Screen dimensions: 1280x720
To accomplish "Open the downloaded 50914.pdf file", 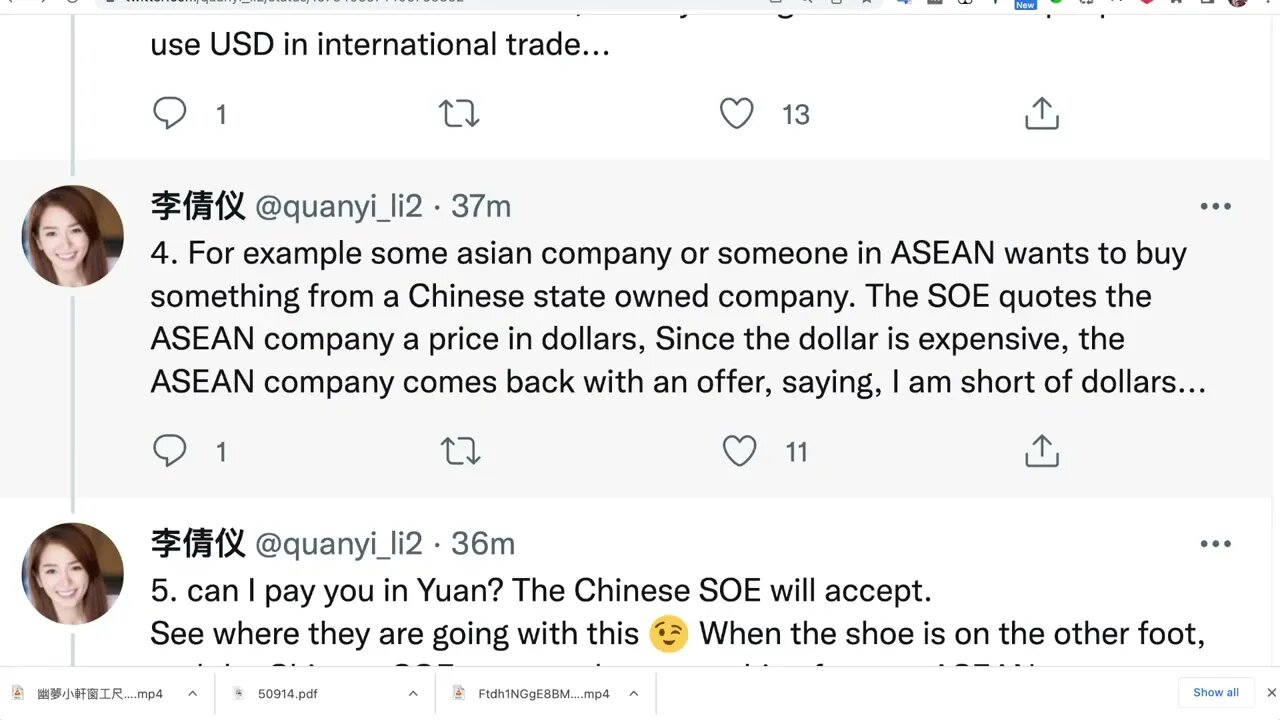I will 287,693.
